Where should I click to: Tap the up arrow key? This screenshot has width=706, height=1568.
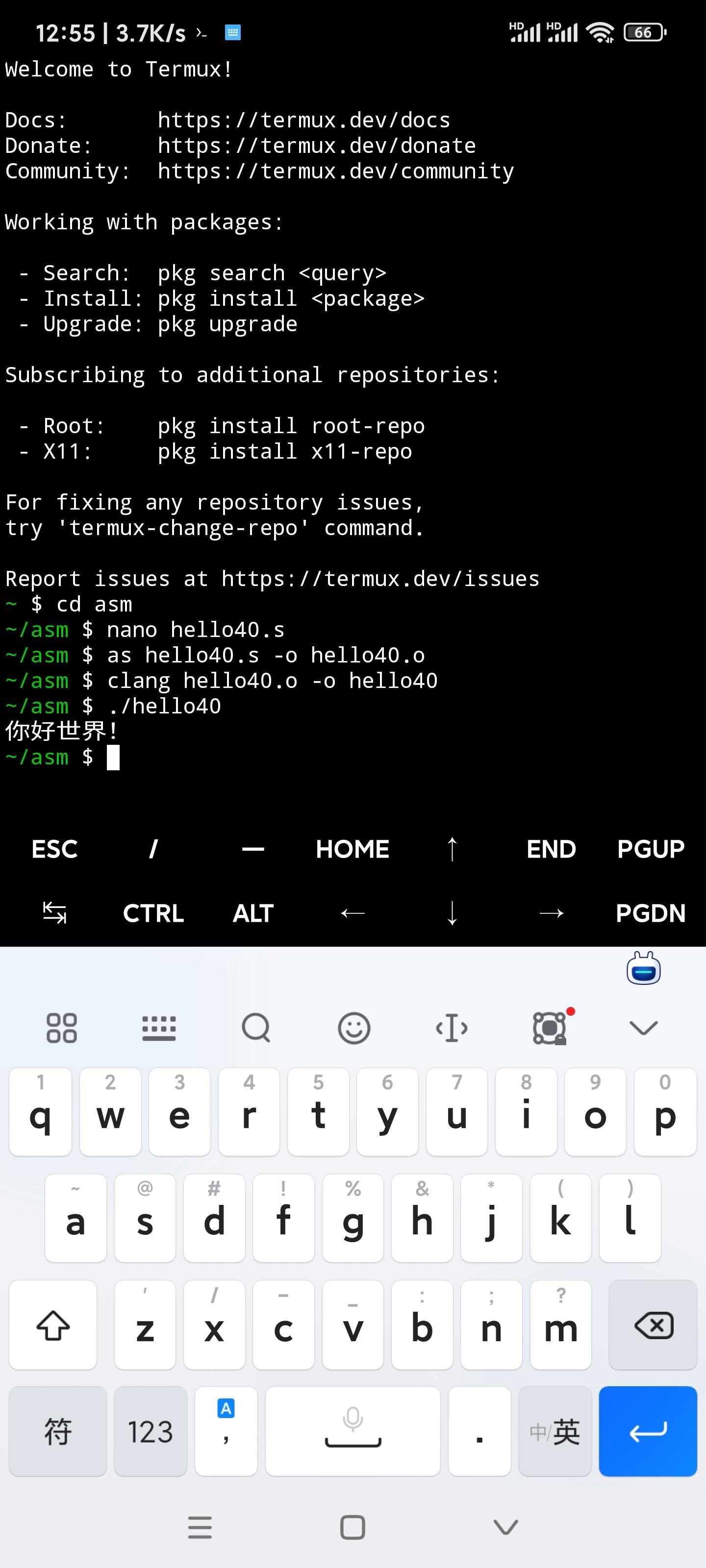(452, 849)
